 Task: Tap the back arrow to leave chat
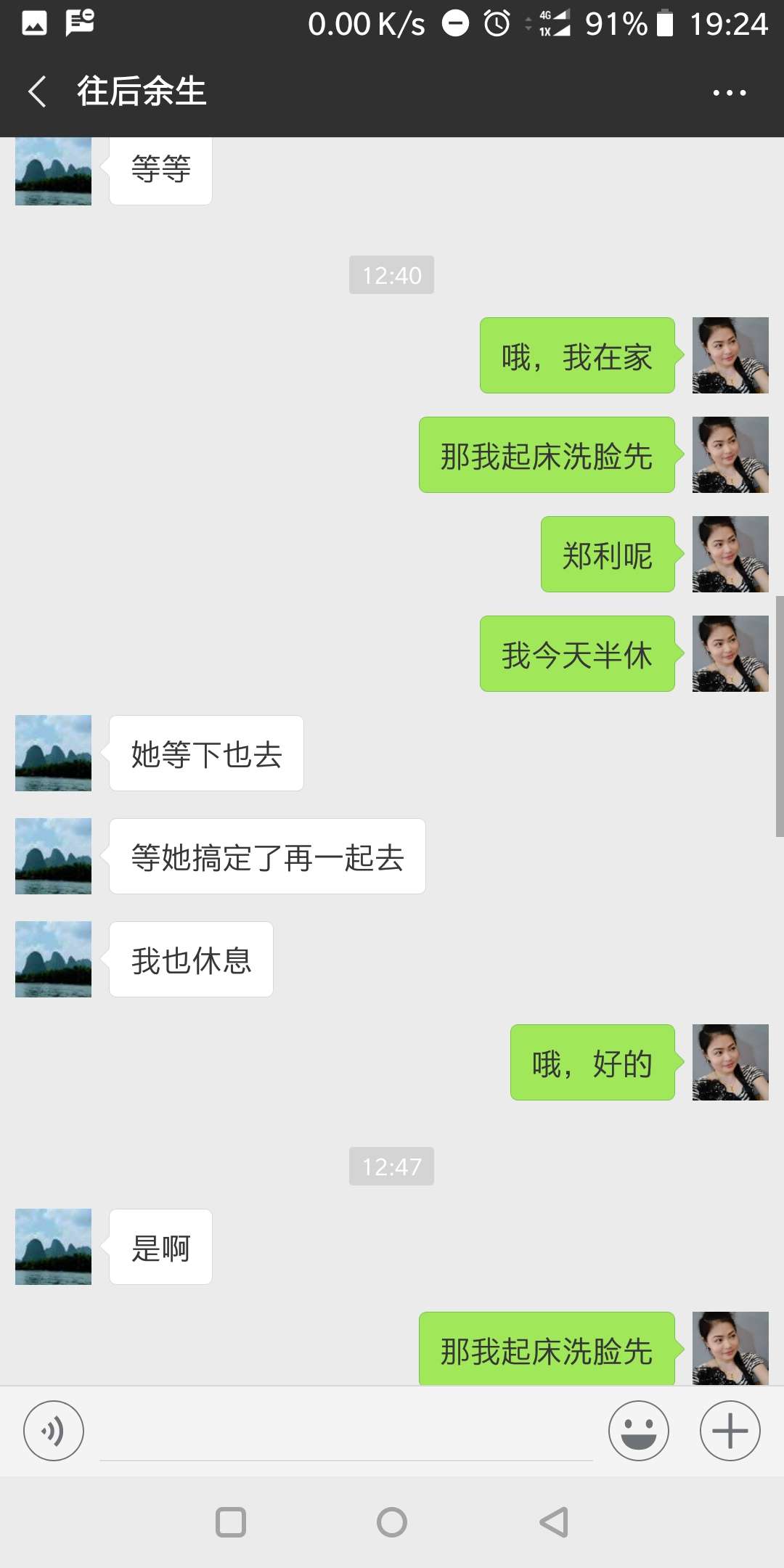coord(38,91)
